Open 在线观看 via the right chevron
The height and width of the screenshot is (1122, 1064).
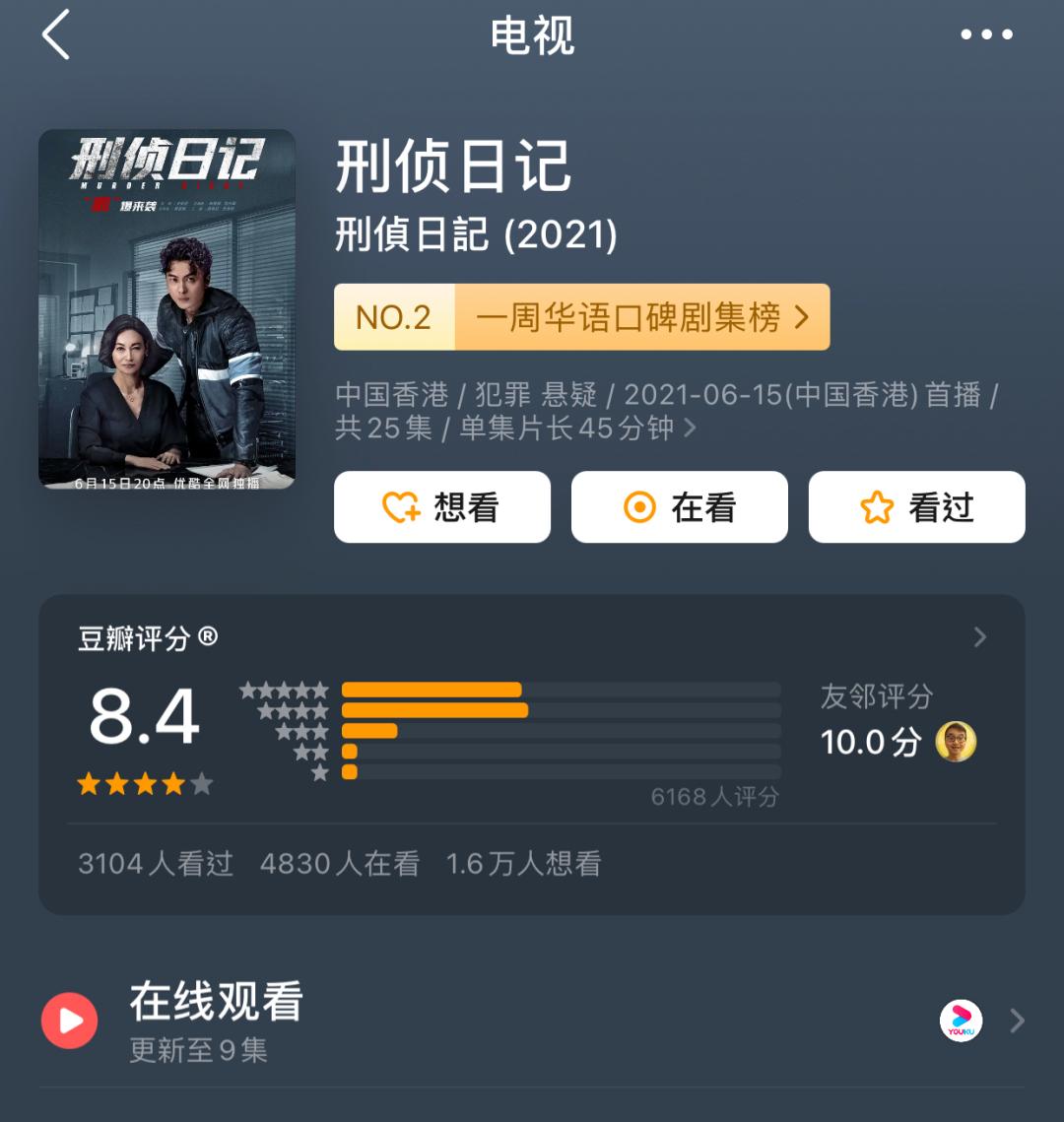pos(1015,1020)
